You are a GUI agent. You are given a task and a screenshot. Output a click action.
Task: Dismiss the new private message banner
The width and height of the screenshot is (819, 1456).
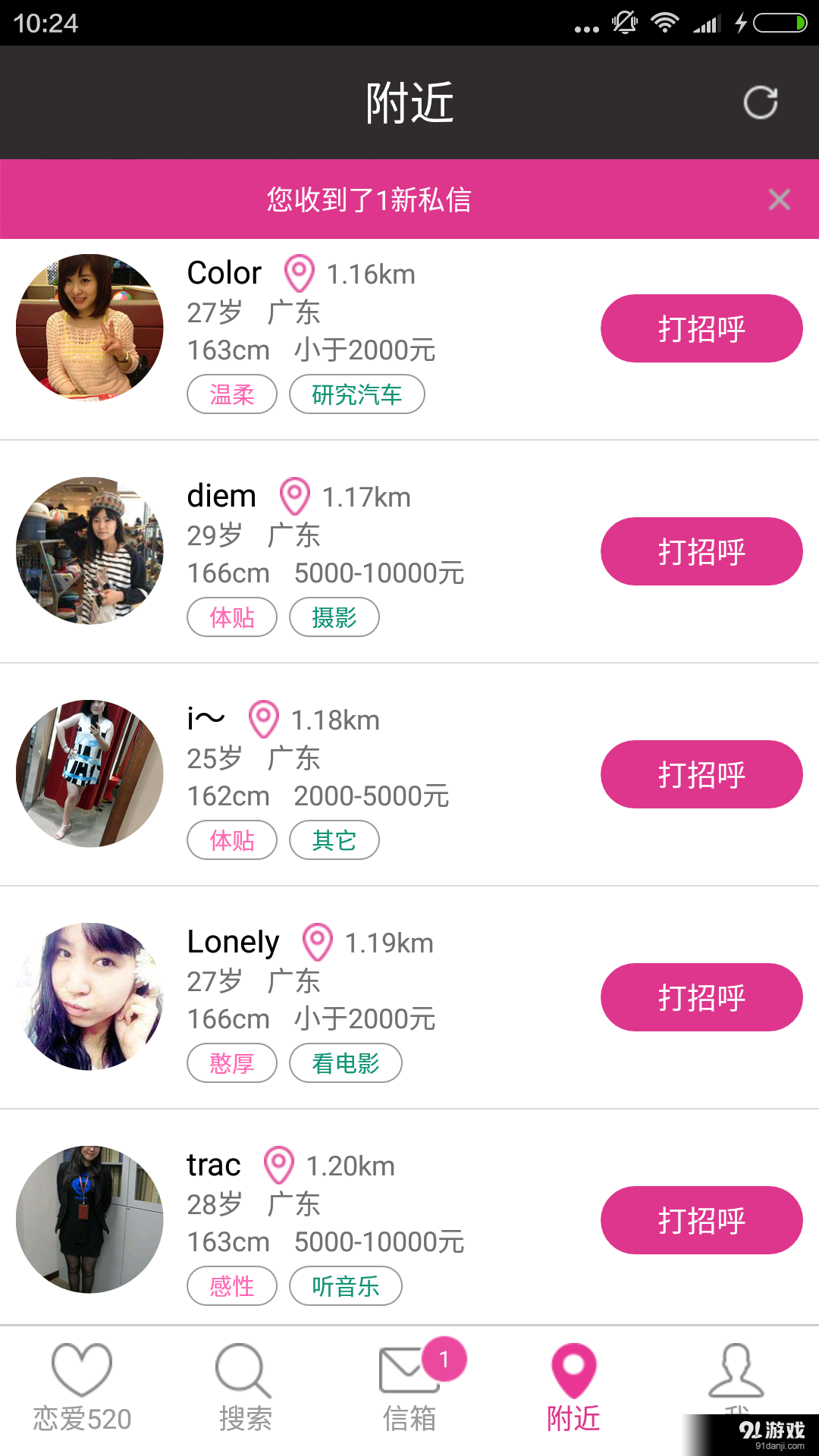click(x=779, y=199)
